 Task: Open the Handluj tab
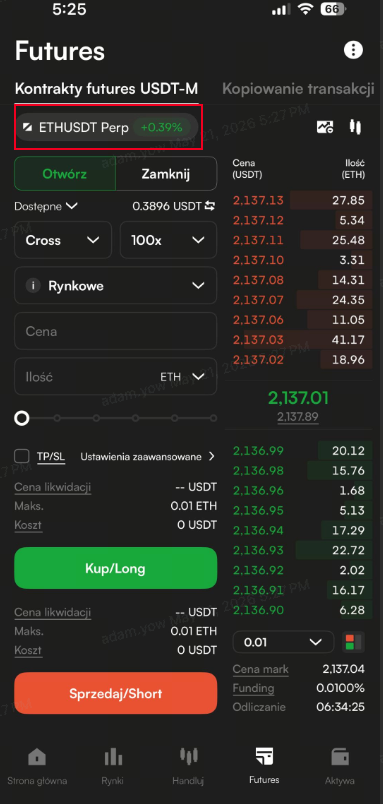tap(188, 767)
